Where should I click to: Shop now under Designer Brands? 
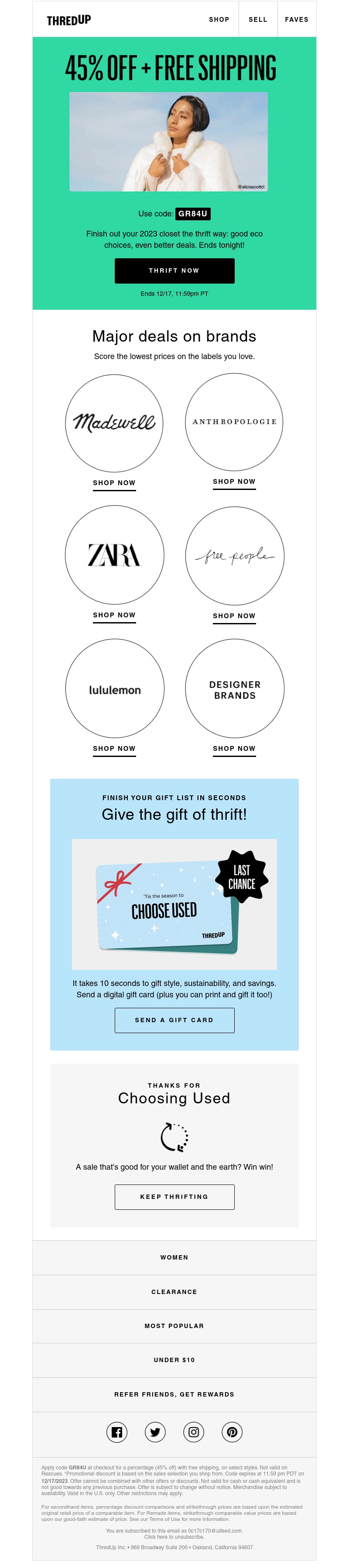(234, 749)
